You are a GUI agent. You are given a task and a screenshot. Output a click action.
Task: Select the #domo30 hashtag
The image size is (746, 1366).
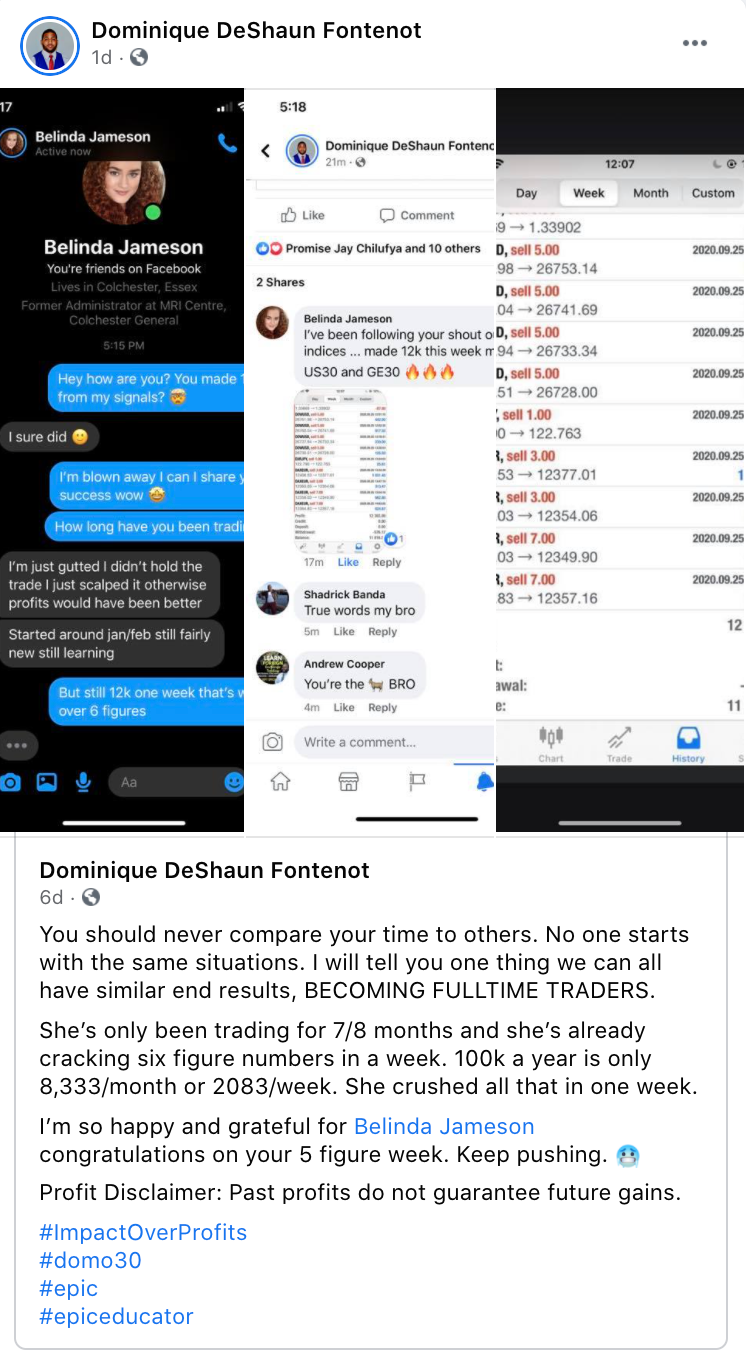(90, 1260)
